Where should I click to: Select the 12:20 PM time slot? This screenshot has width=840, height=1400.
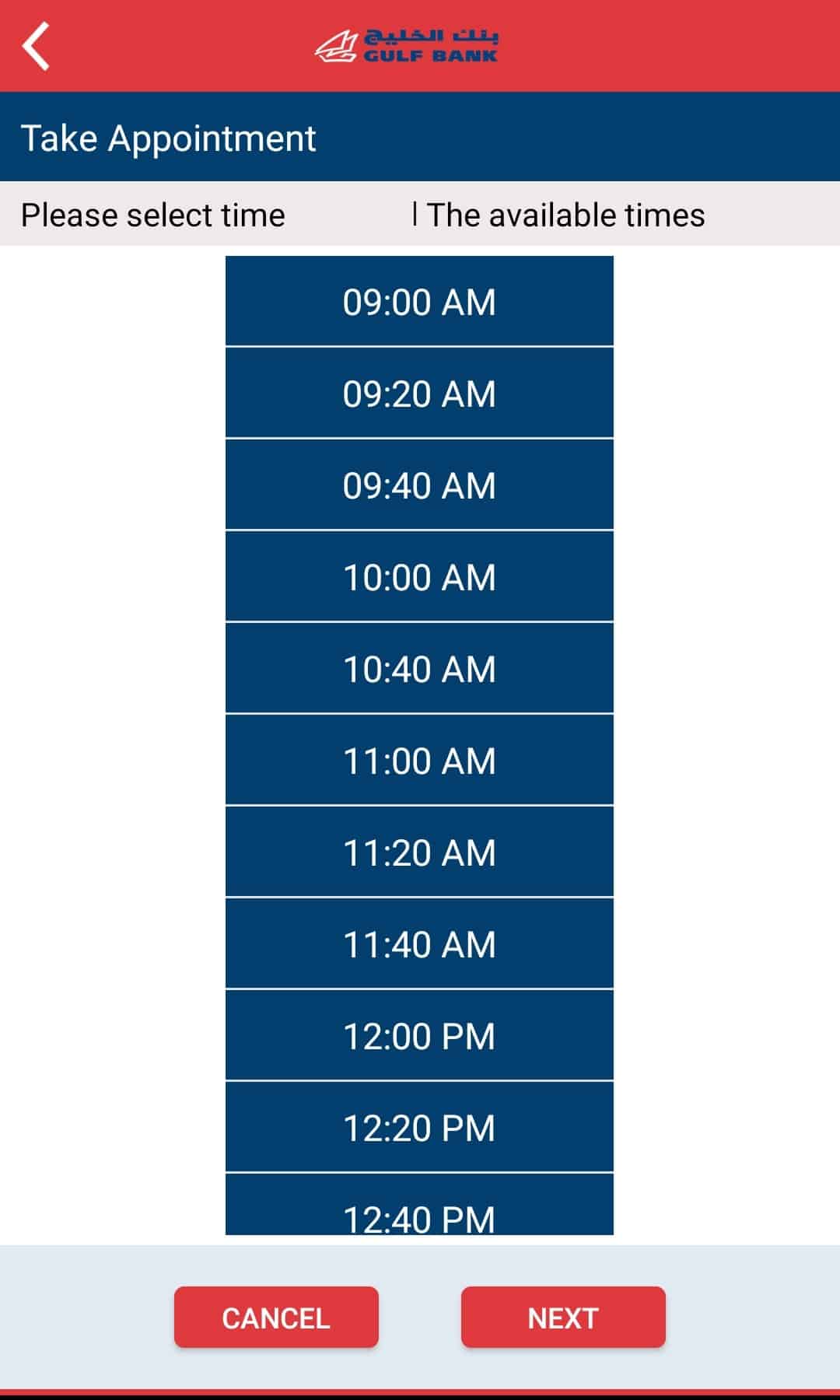[419, 1128]
